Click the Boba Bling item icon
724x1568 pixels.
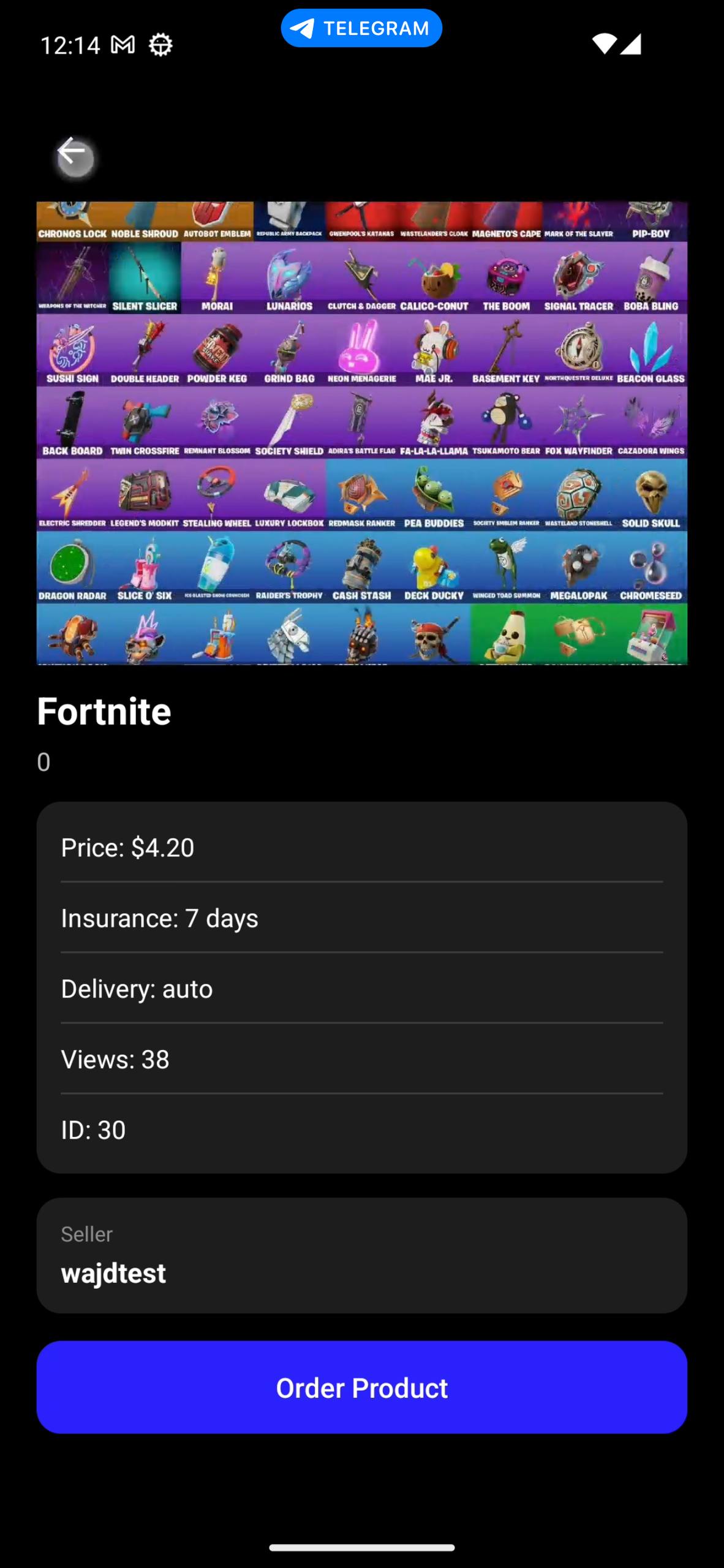pos(650,279)
